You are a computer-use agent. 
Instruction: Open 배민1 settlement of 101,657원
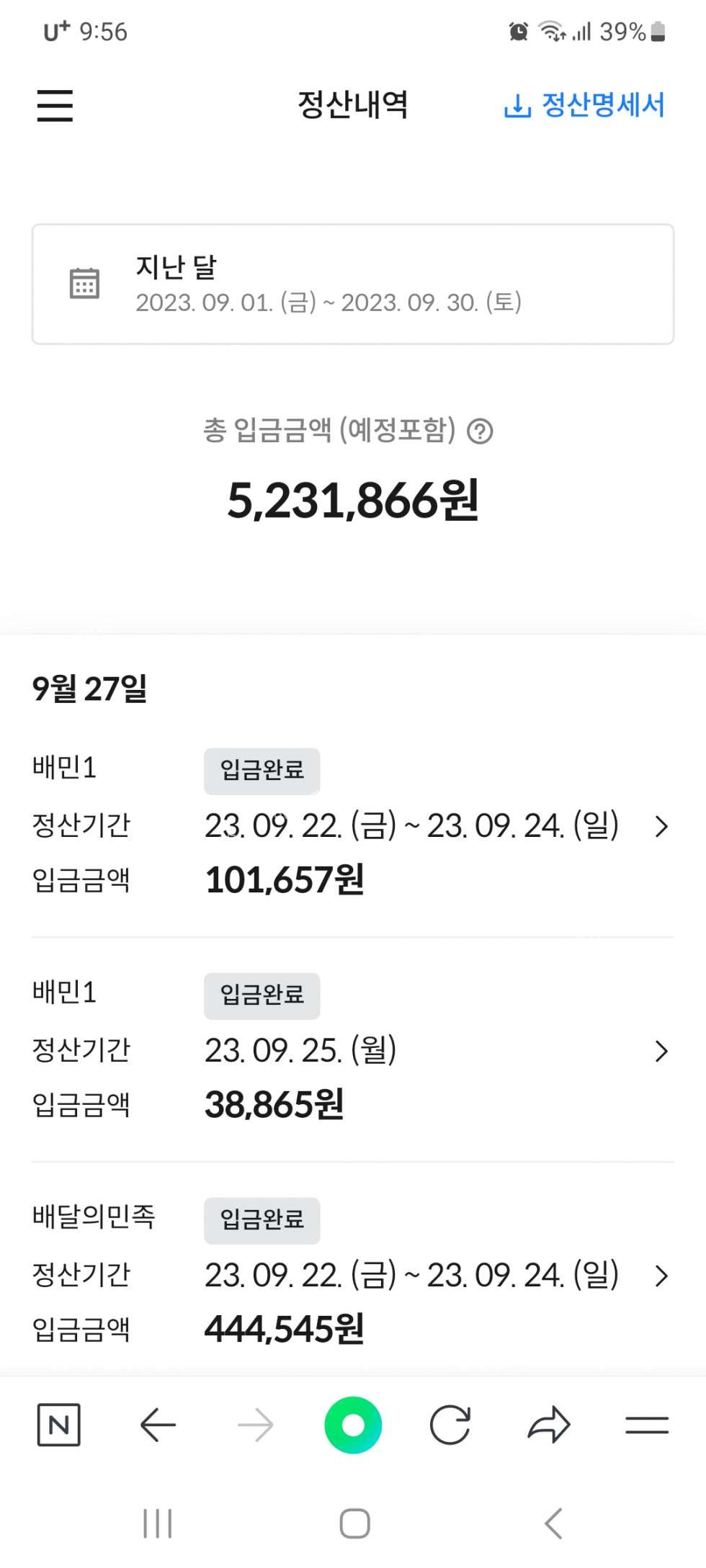click(x=661, y=826)
